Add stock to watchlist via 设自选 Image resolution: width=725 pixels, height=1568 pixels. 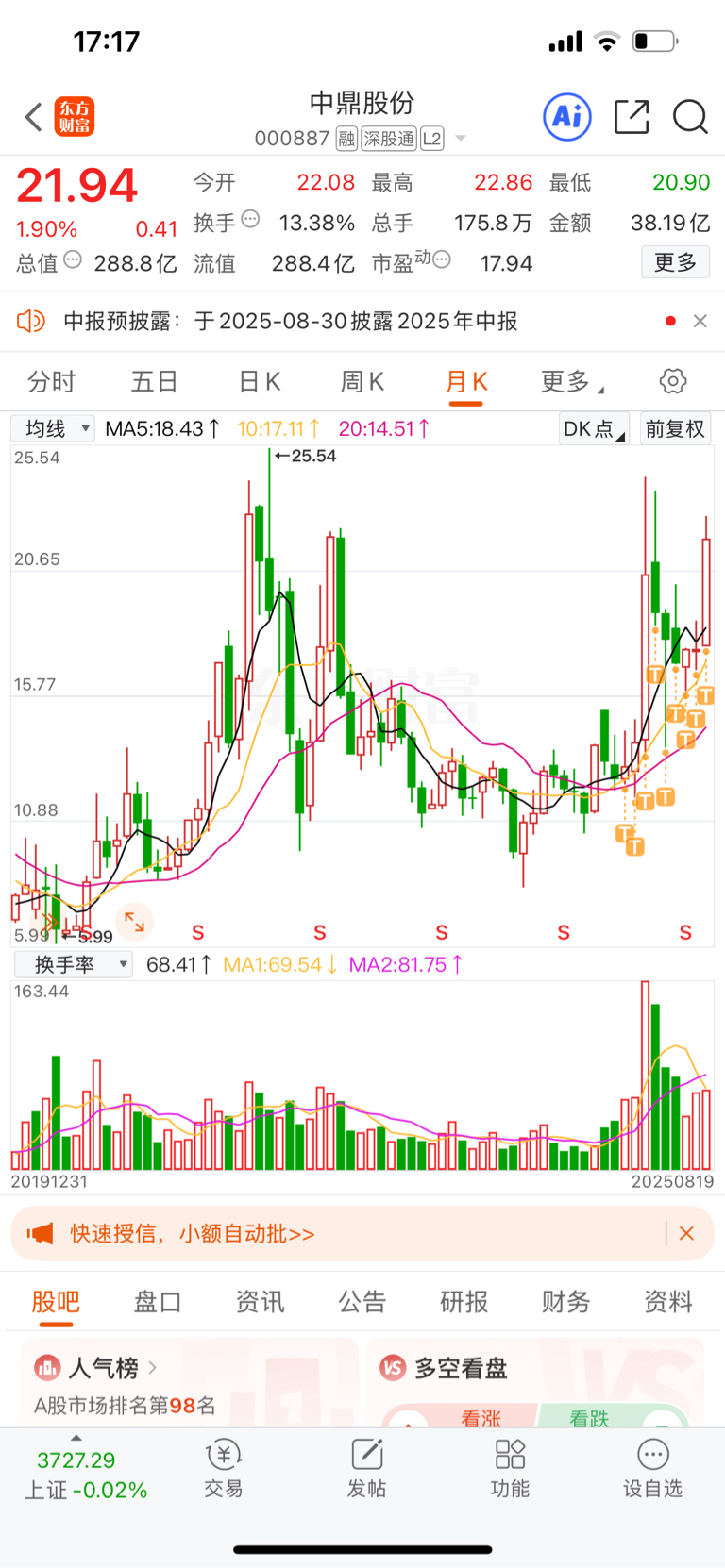click(x=652, y=1468)
